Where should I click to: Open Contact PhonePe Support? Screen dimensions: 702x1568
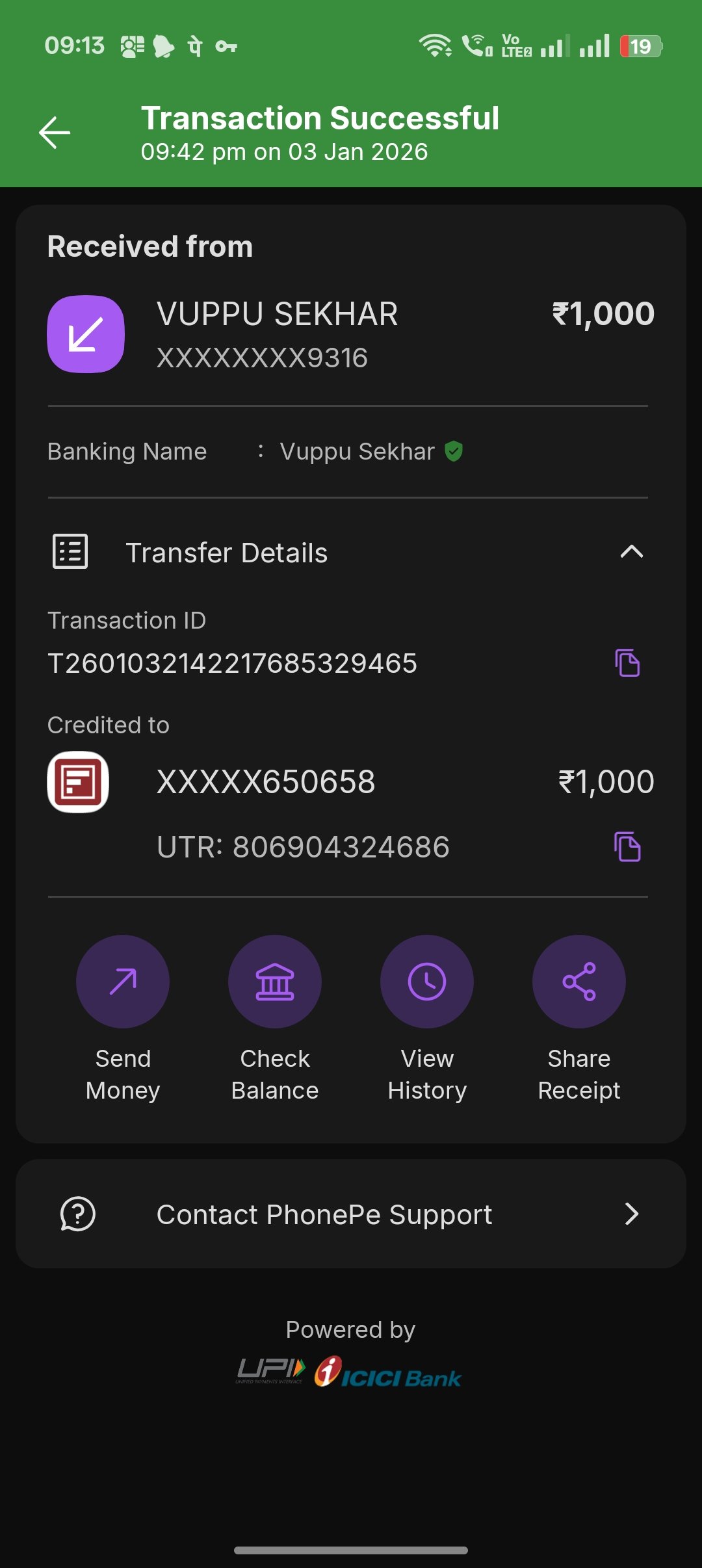(x=324, y=1213)
